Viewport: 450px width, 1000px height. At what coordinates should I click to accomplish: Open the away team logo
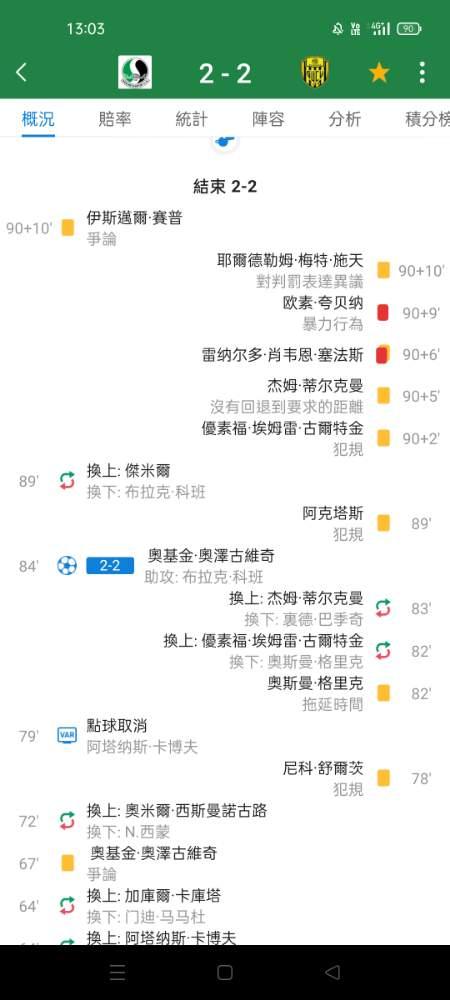[x=314, y=73]
